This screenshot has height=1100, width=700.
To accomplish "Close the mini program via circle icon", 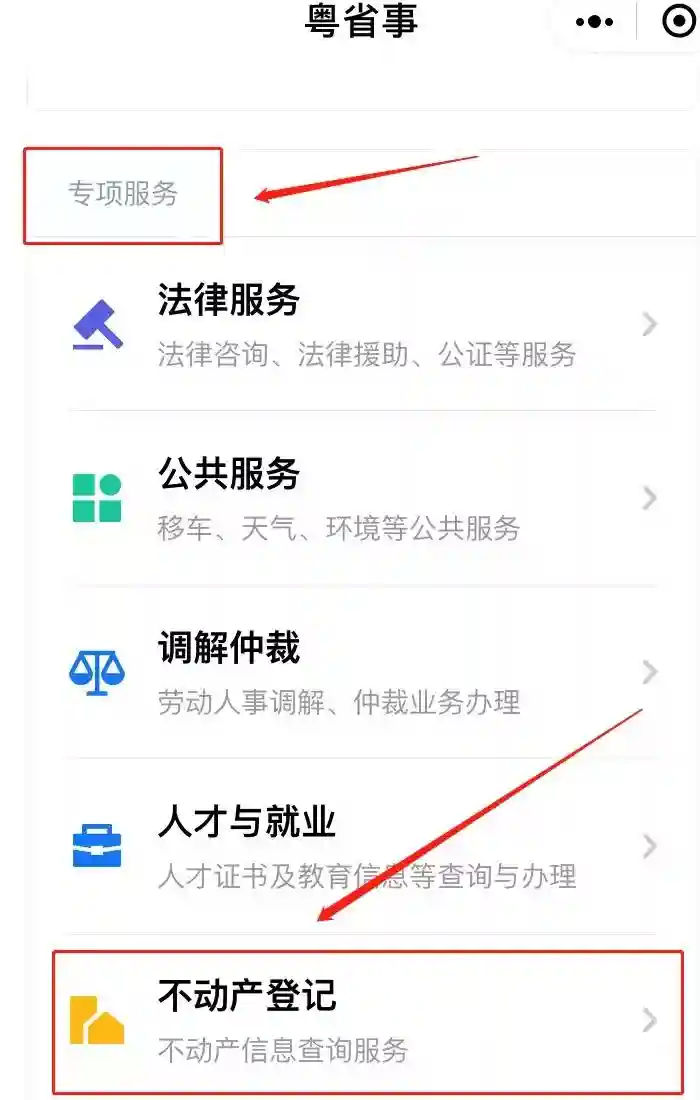I will pyautogui.click(x=680, y=21).
